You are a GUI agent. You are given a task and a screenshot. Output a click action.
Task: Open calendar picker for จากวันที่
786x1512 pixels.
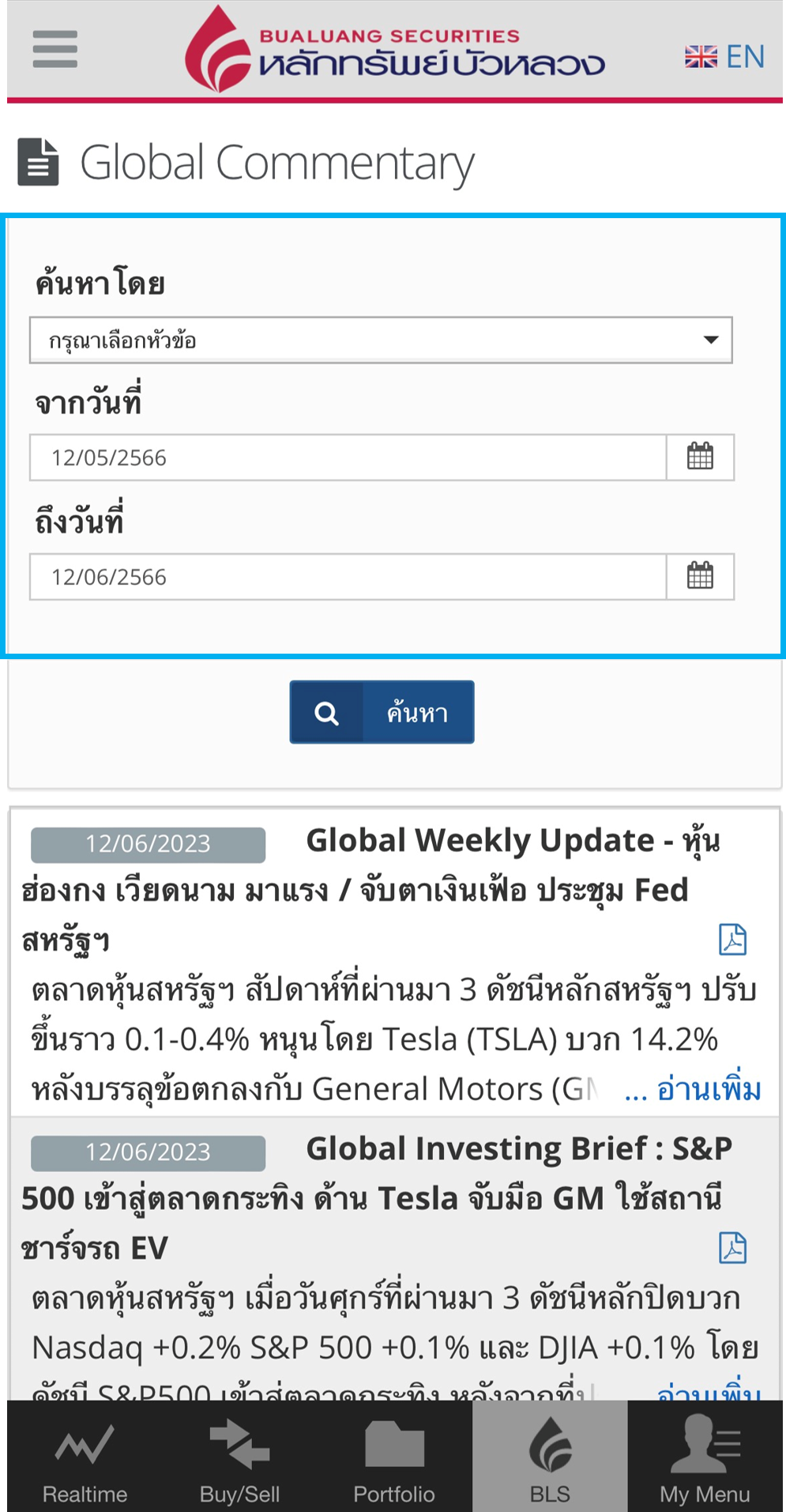700,458
